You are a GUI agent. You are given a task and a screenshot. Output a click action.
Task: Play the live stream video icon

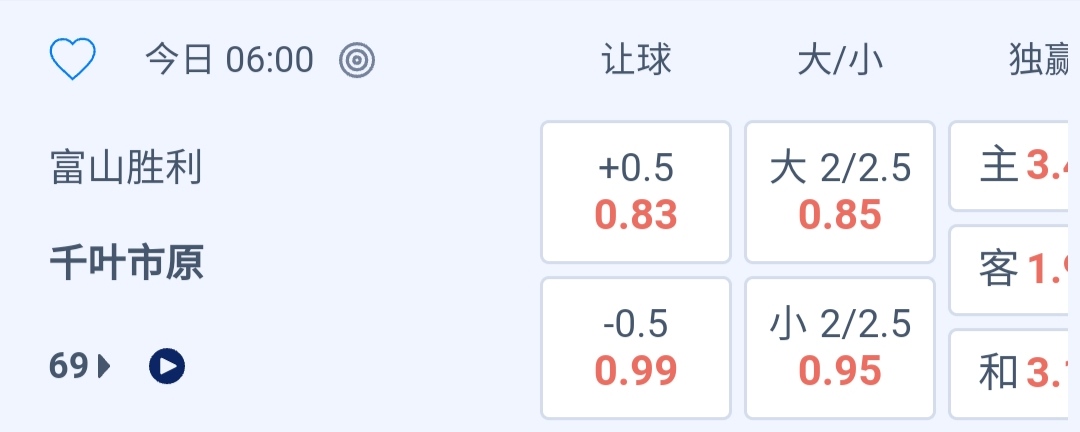[167, 367]
